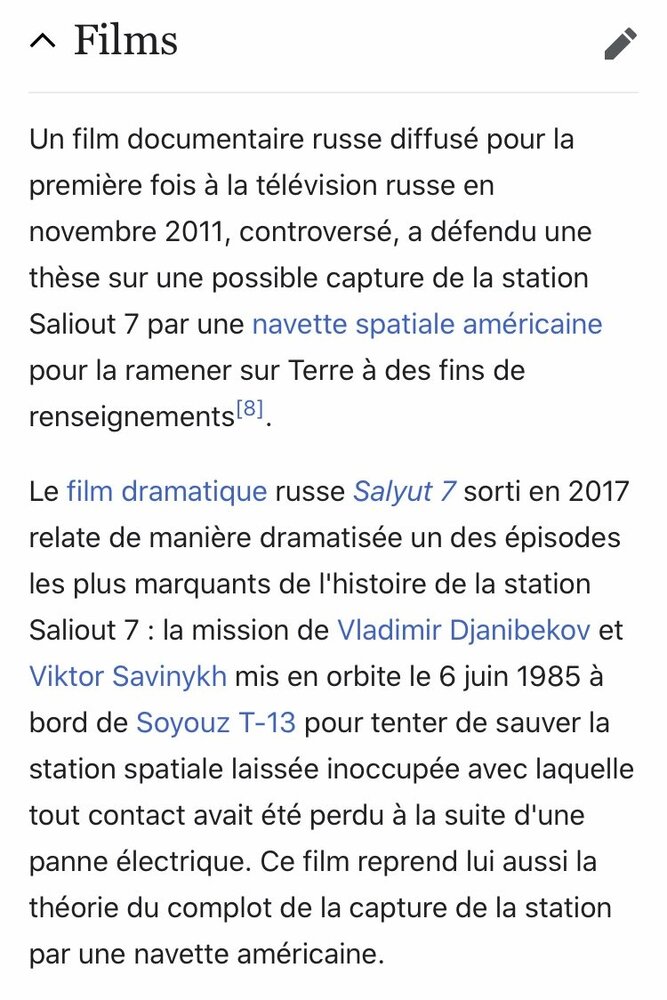
Task: Collapse the Films section
Action: coord(43,41)
